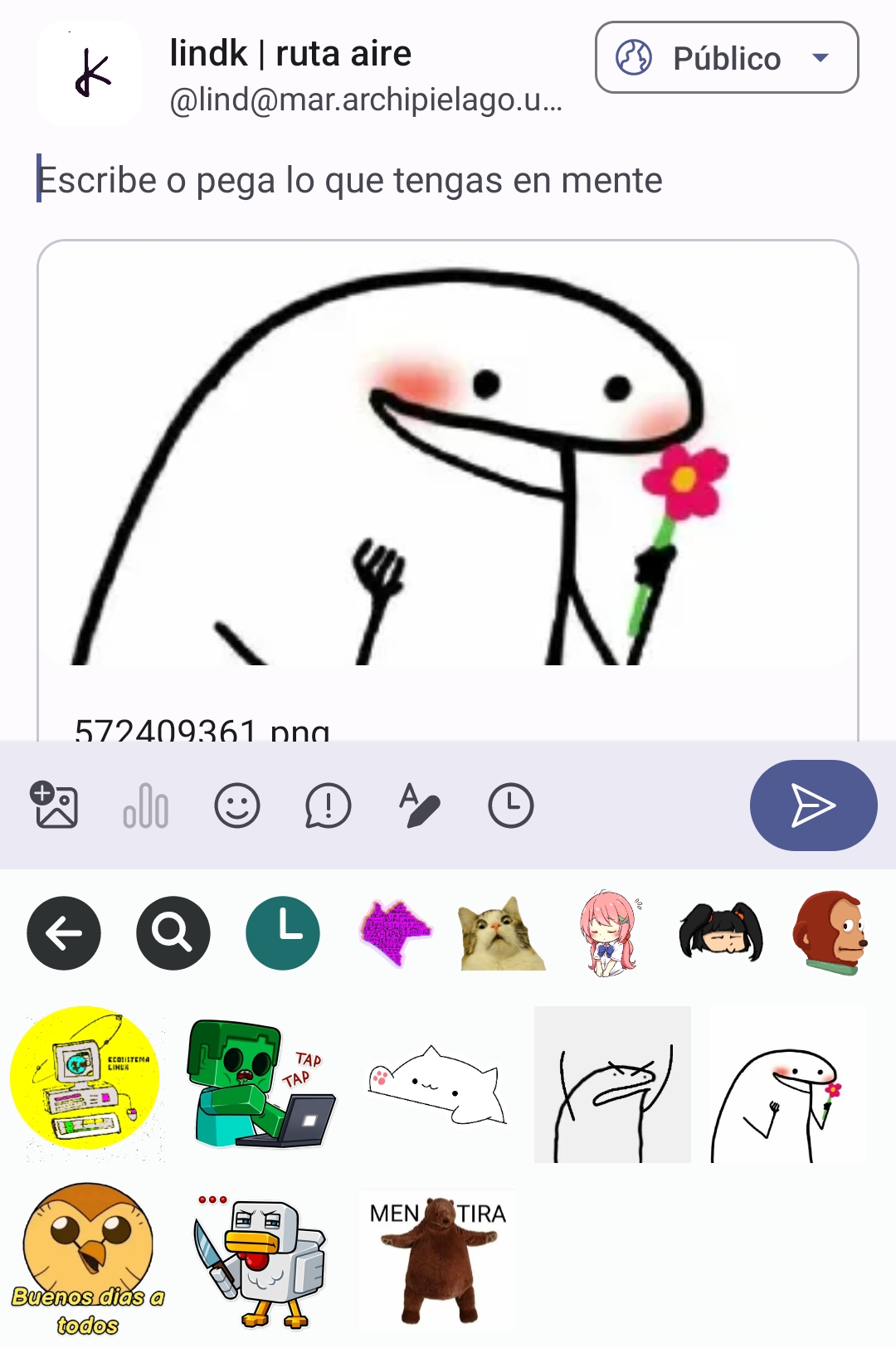The width and height of the screenshot is (896, 1348).
Task: Switch to the surprised cat sticker pack
Action: point(500,934)
